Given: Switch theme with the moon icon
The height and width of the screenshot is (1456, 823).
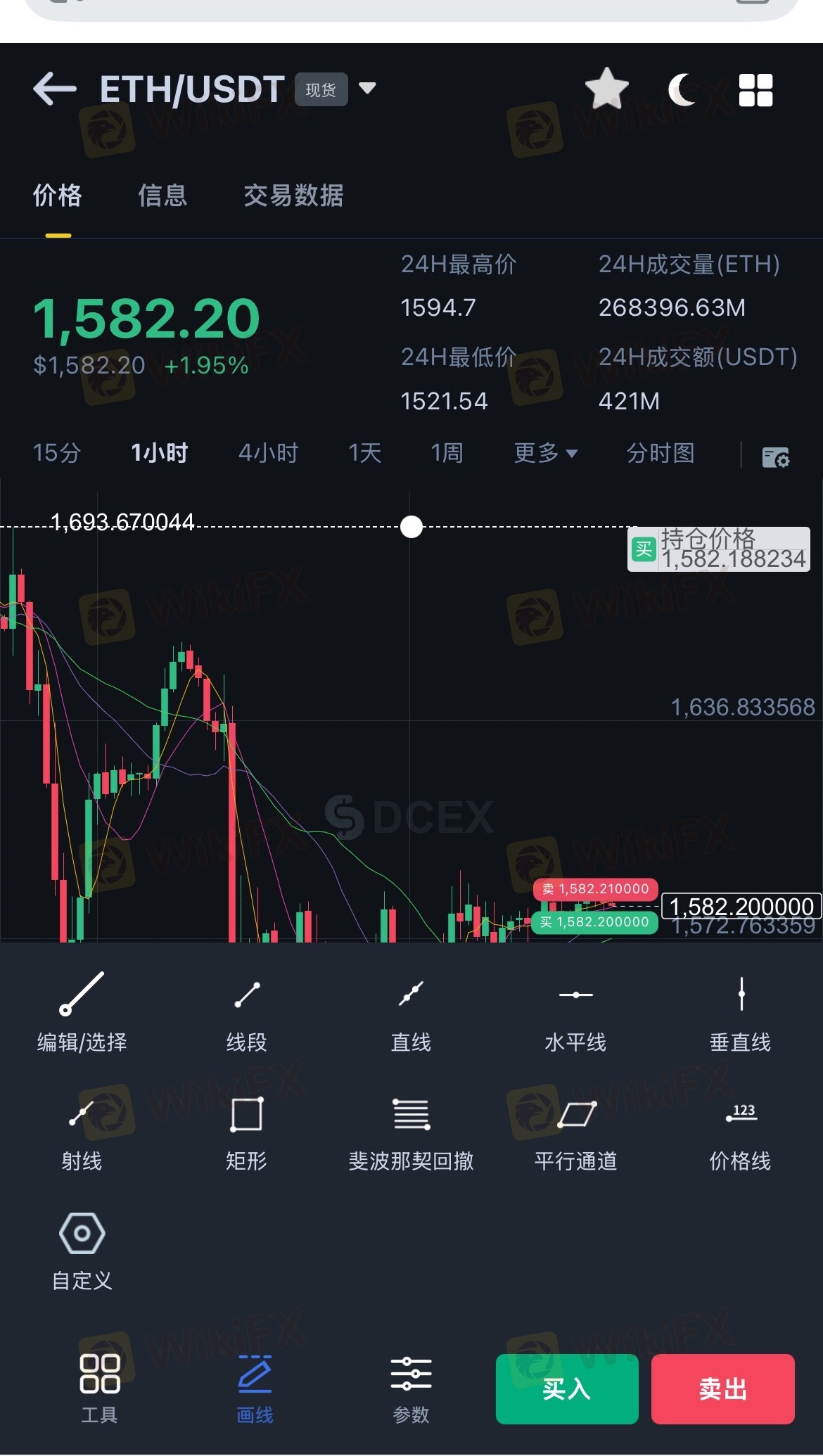Looking at the screenshot, I should click(682, 90).
